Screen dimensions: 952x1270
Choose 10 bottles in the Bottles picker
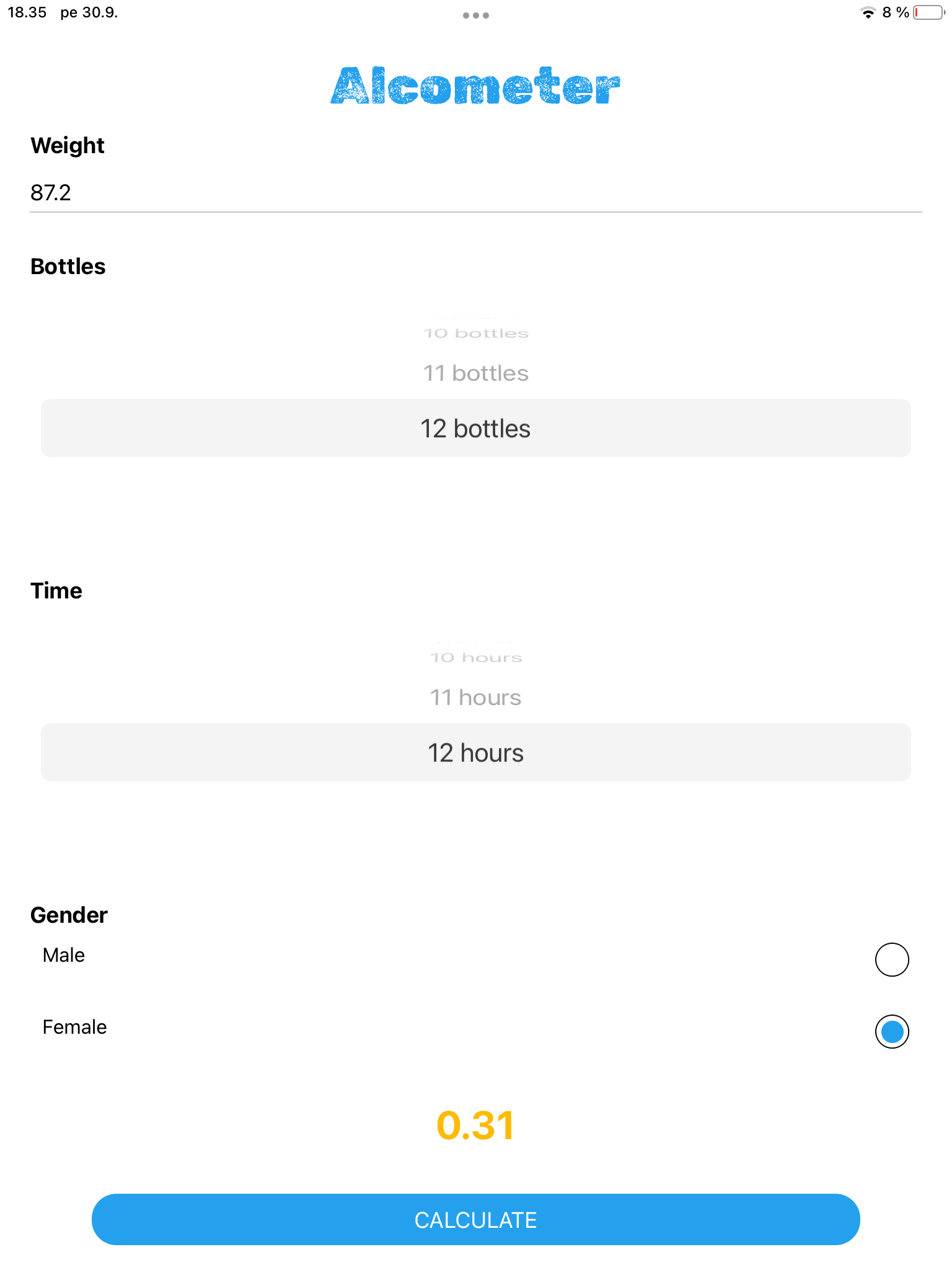click(x=475, y=332)
